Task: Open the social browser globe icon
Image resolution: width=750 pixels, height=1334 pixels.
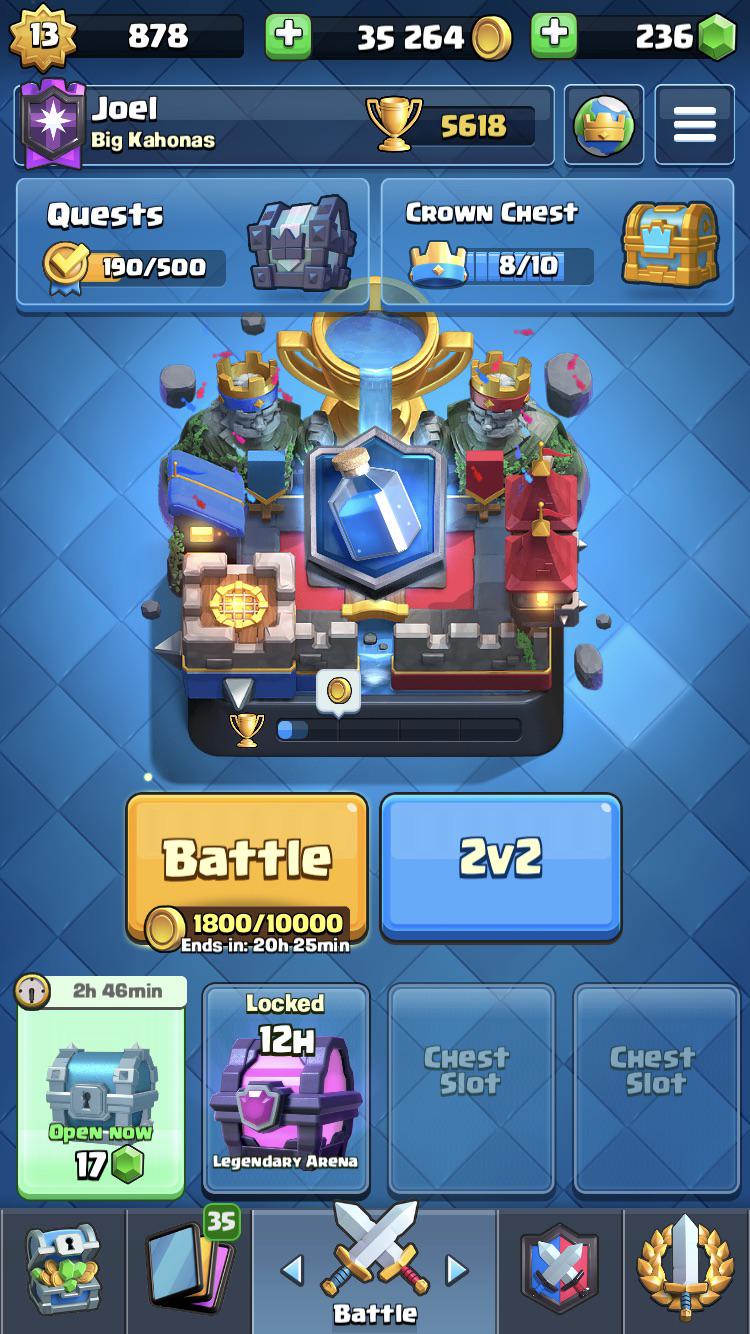Action: point(603,124)
